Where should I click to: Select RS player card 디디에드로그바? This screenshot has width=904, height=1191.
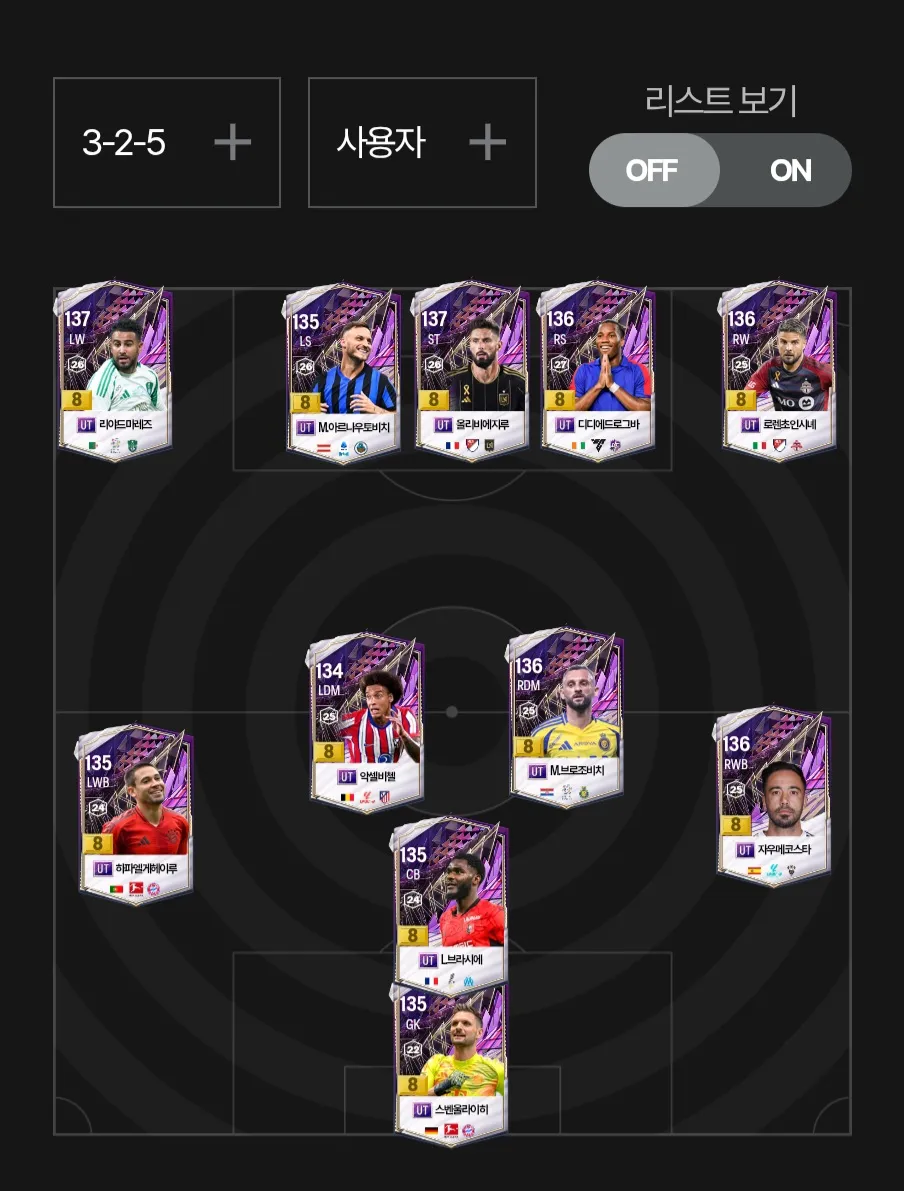tap(596, 371)
